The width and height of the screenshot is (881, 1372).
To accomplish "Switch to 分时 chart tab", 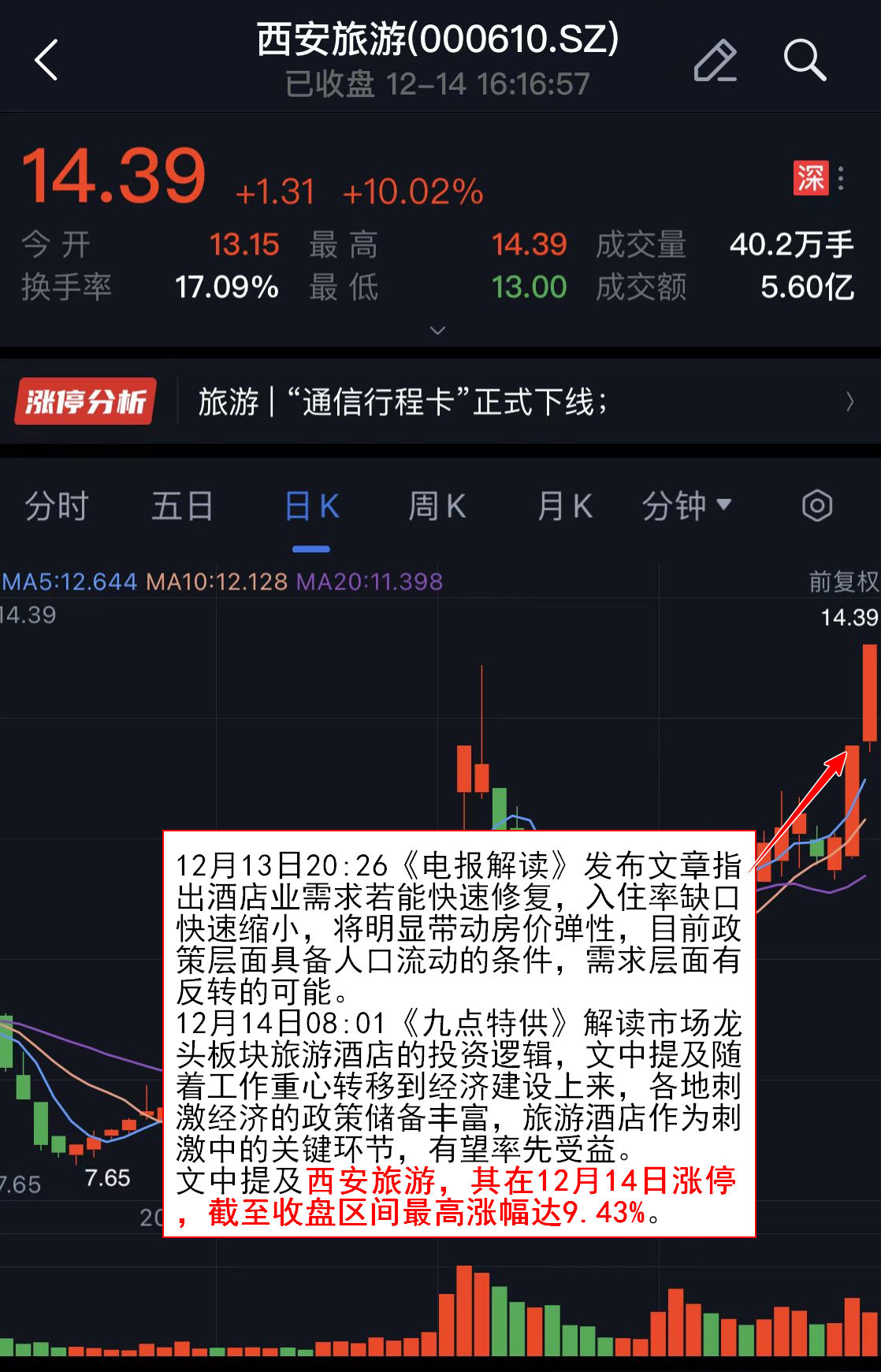I will point(57,506).
